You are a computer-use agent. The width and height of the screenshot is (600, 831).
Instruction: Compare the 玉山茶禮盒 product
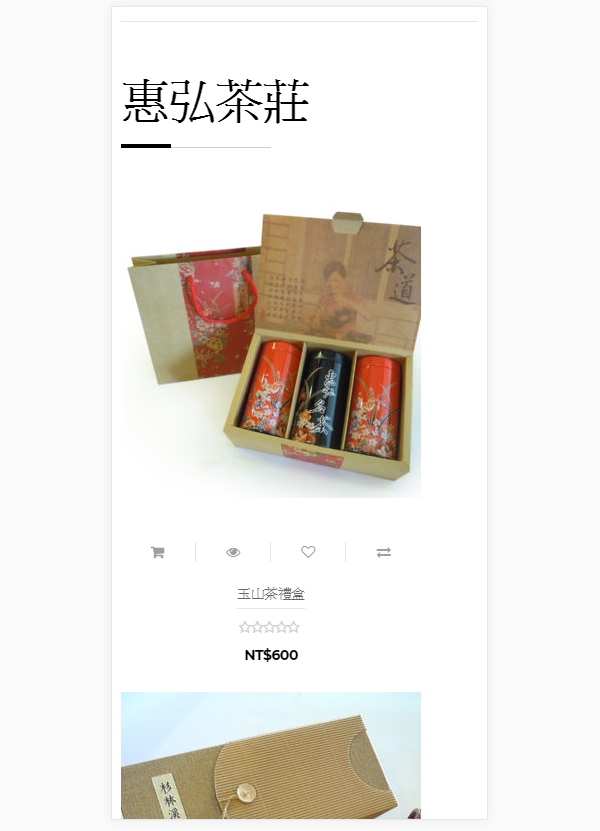[x=383, y=552]
